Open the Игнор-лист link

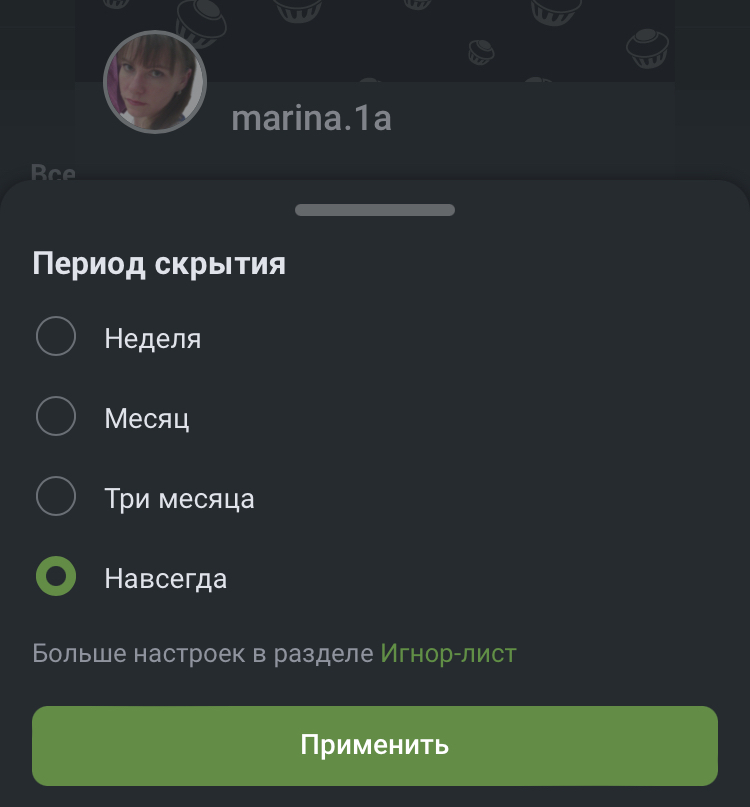pyautogui.click(x=448, y=654)
